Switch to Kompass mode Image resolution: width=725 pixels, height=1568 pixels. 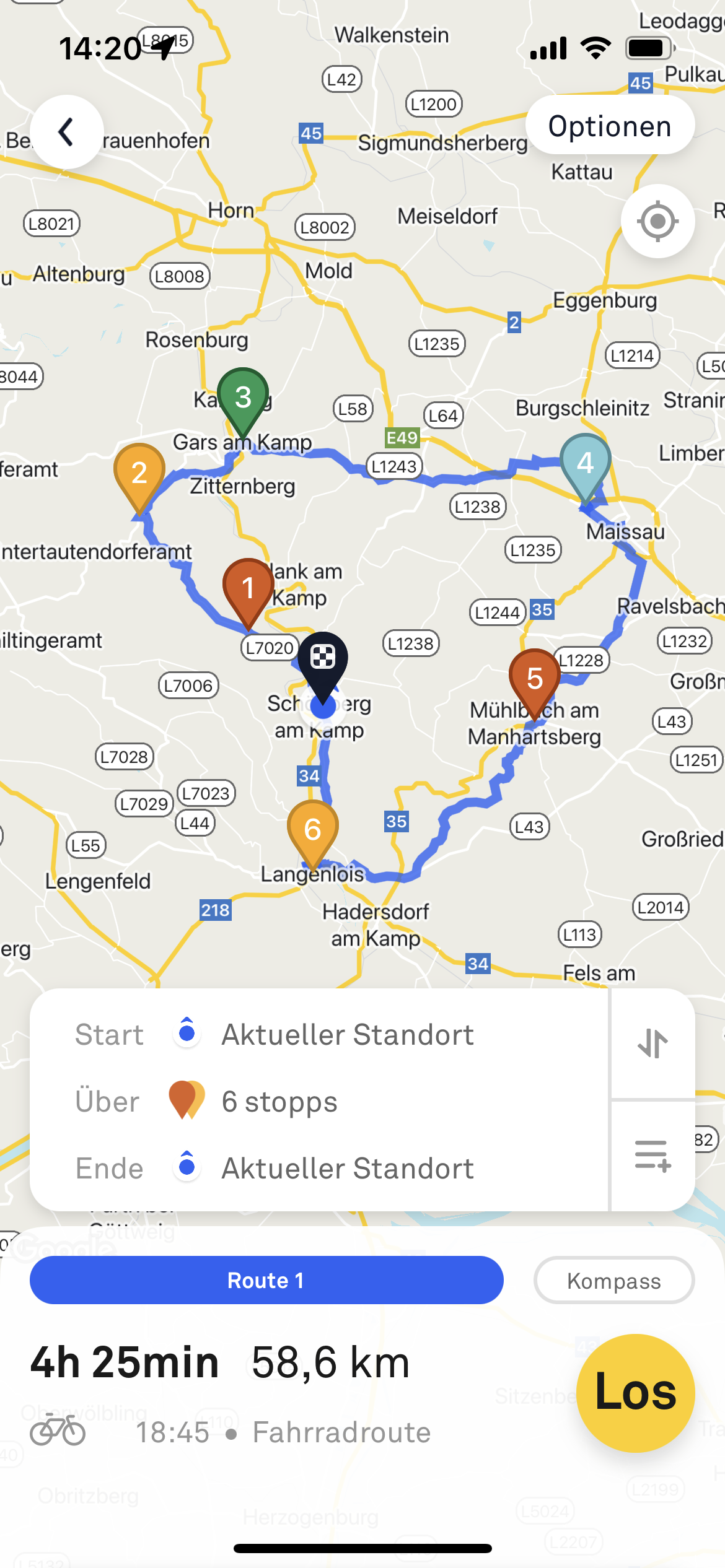pos(614,1280)
